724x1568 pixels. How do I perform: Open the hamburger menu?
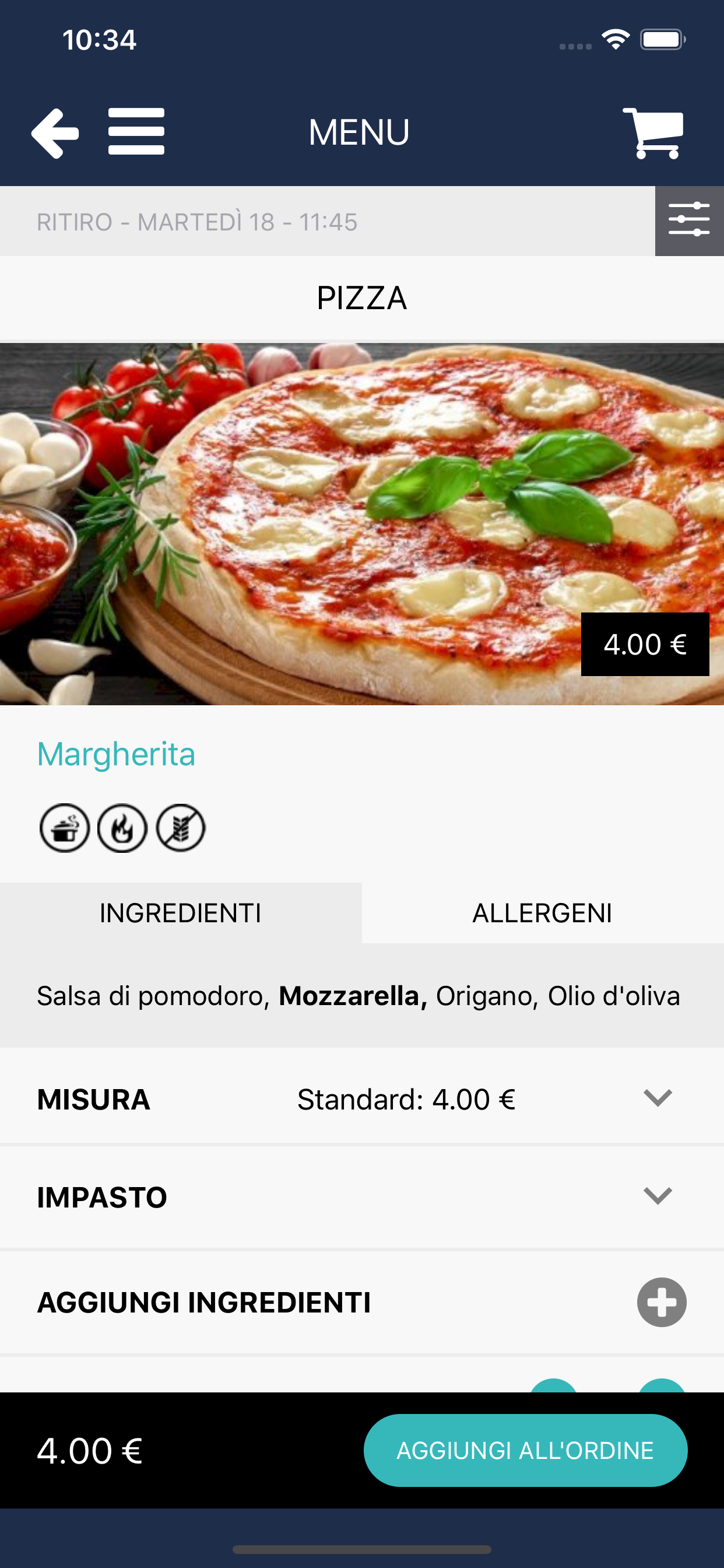click(136, 131)
